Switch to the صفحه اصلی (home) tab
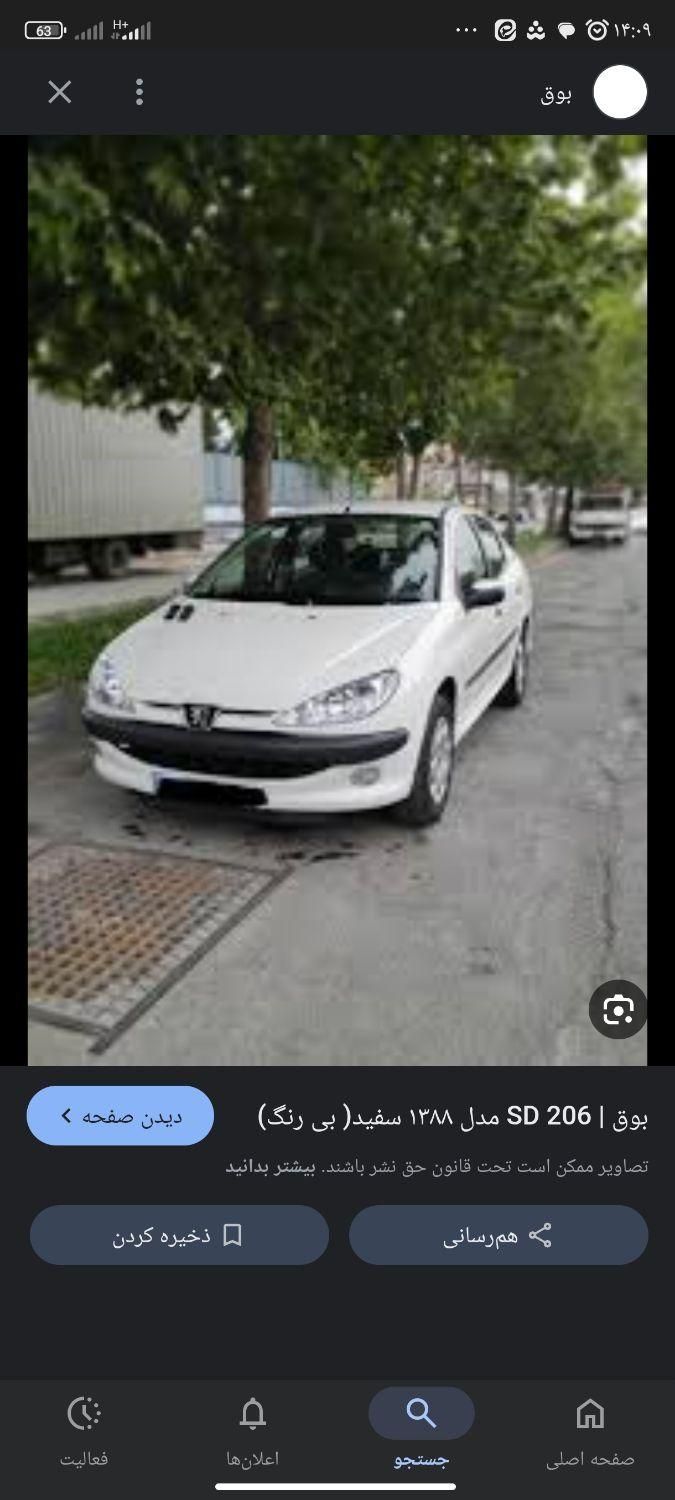Screen dimensions: 675x1500 [590, 1430]
